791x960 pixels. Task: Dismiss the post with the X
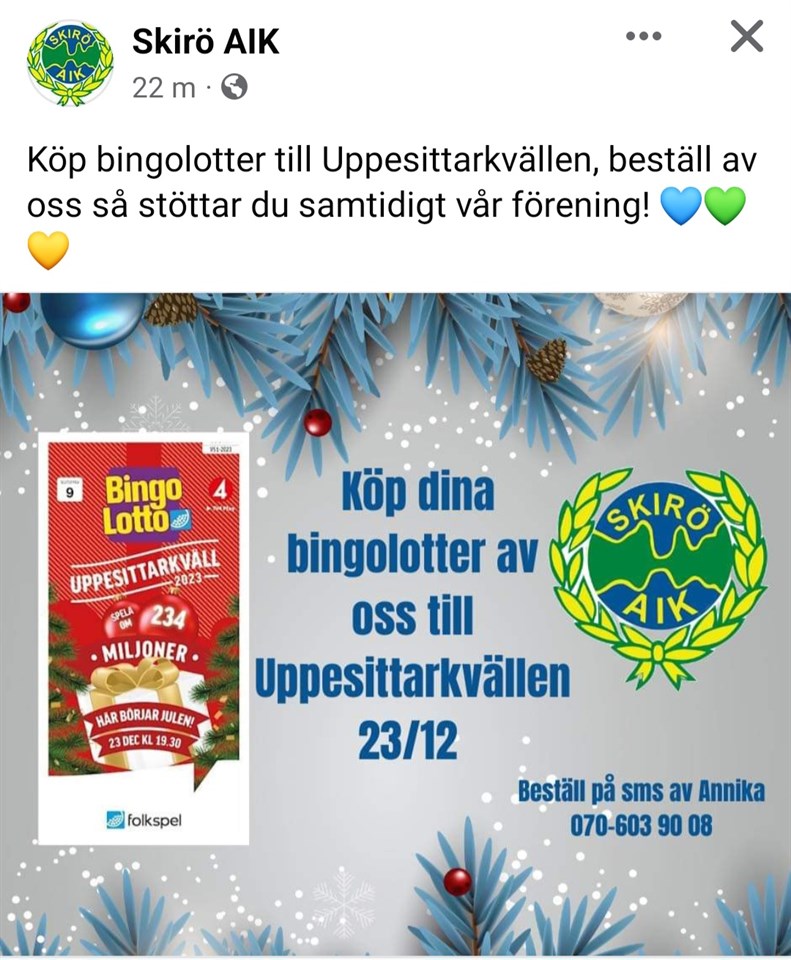coord(747,37)
